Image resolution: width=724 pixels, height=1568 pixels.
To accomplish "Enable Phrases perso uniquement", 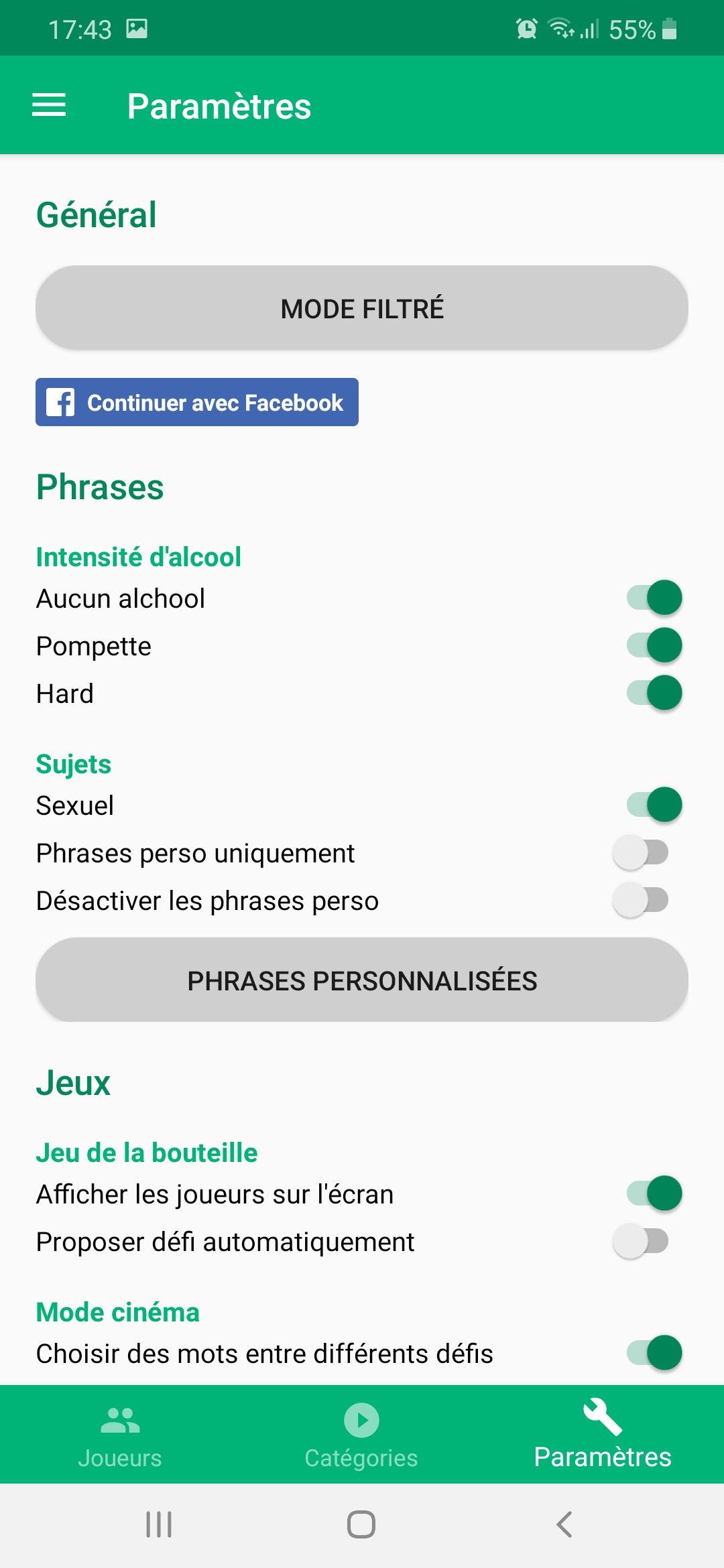I will pyautogui.click(x=641, y=852).
